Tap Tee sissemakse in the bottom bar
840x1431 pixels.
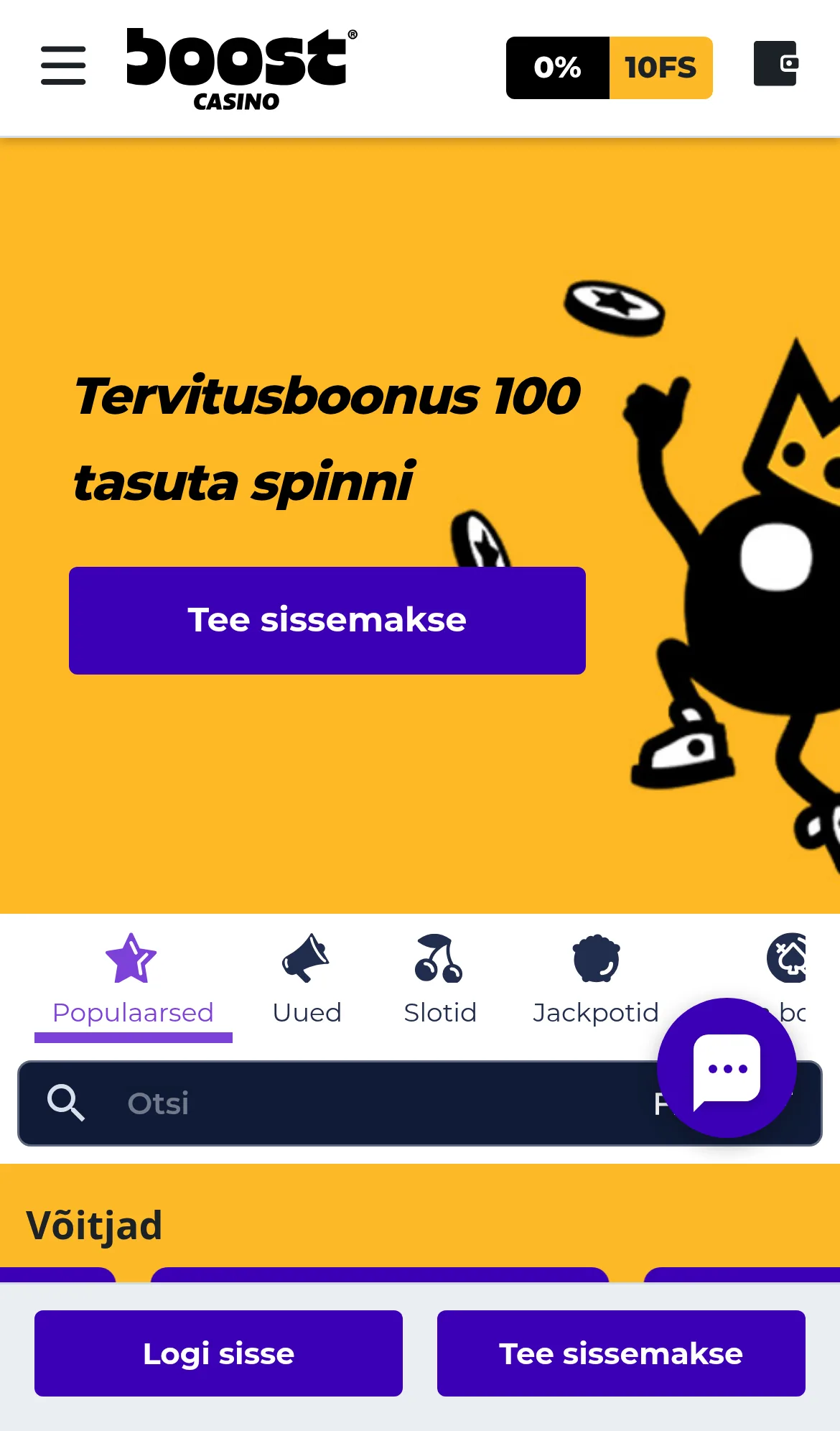[x=621, y=1353]
